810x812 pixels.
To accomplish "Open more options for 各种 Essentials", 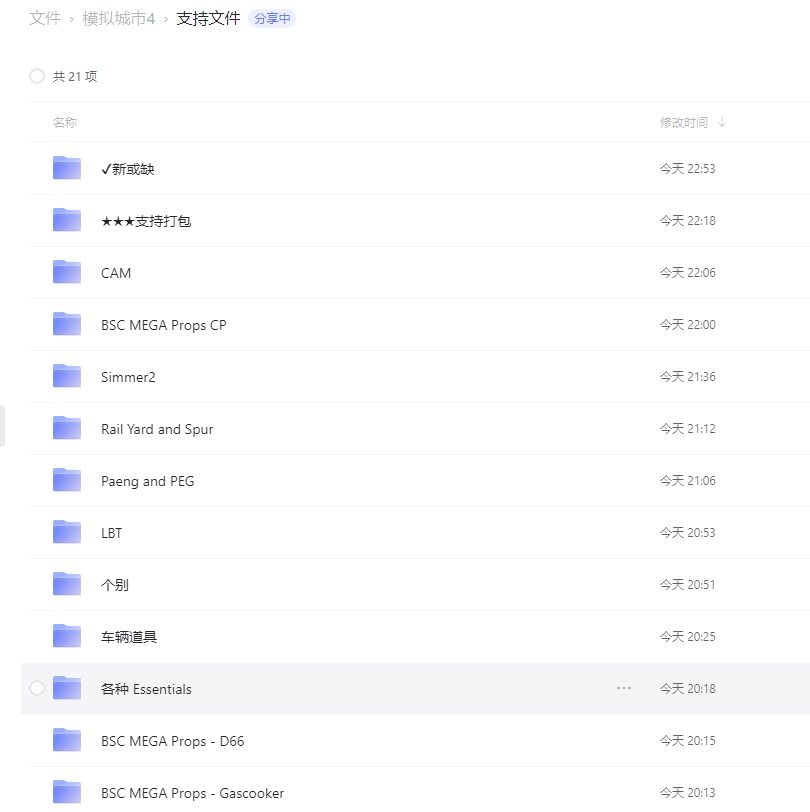I will [624, 688].
